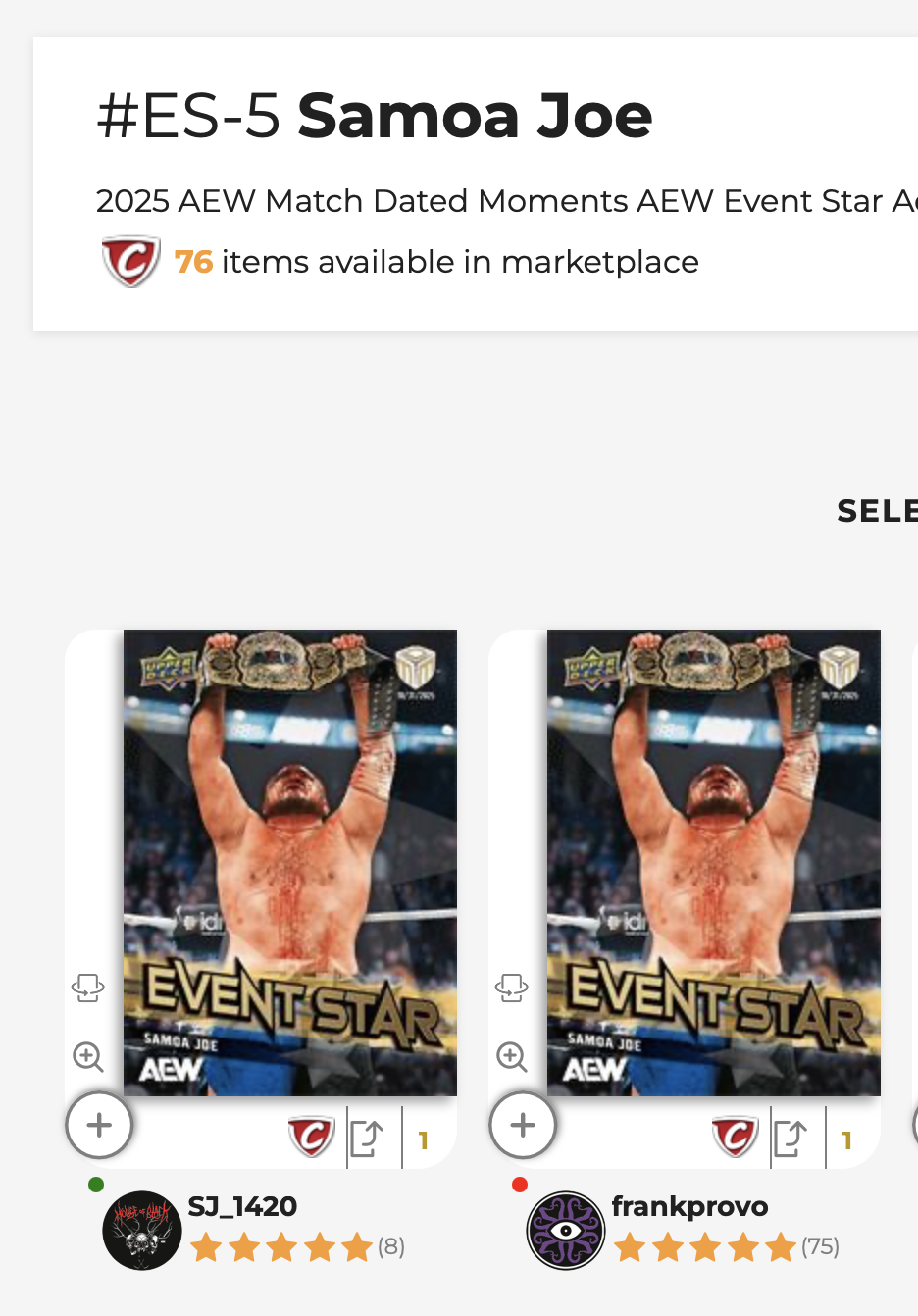
Task: Flip SJ_1420's card to see back
Action: (x=88, y=987)
